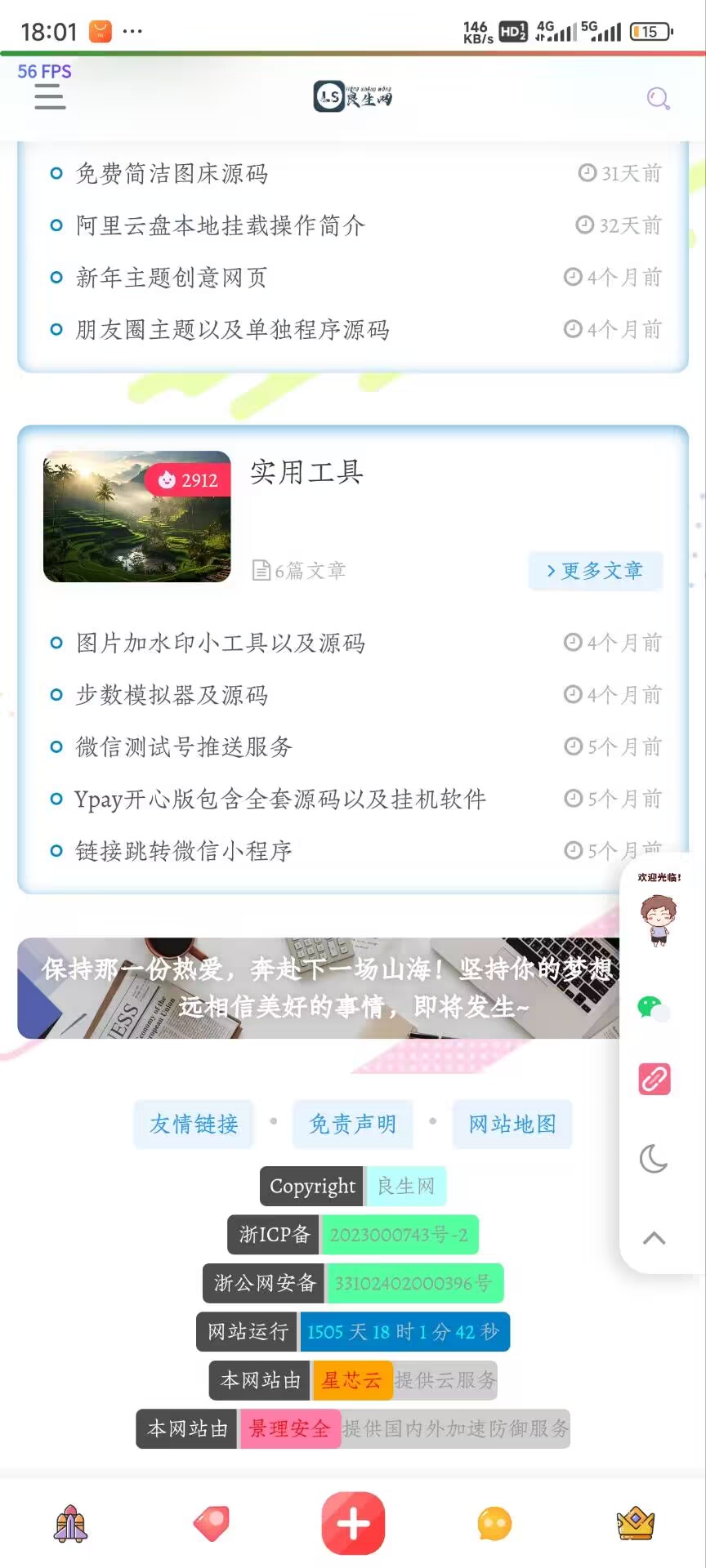Open the 网站地图 link
The image size is (706, 1568).
(512, 1125)
